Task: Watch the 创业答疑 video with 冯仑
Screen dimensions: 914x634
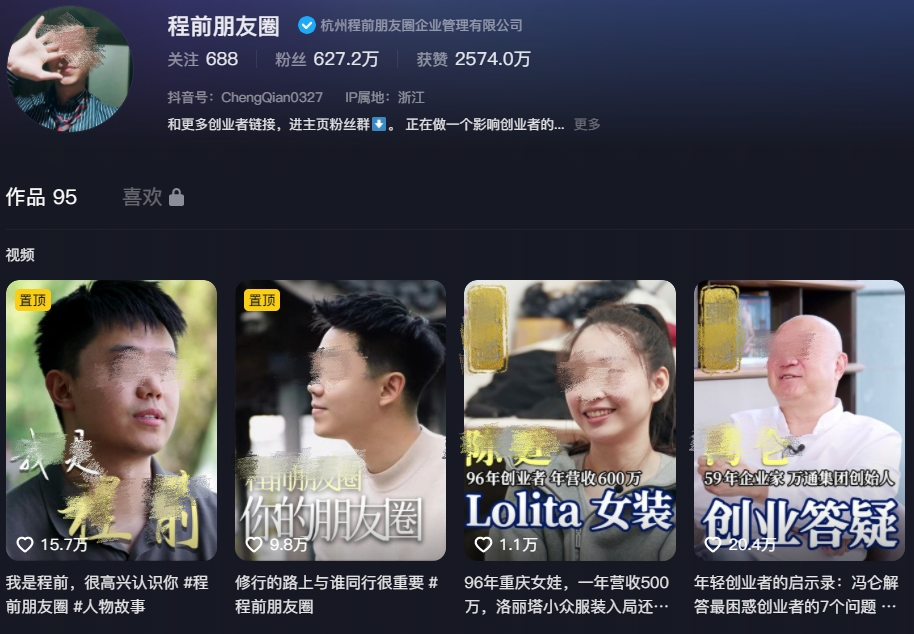Action: [x=798, y=420]
